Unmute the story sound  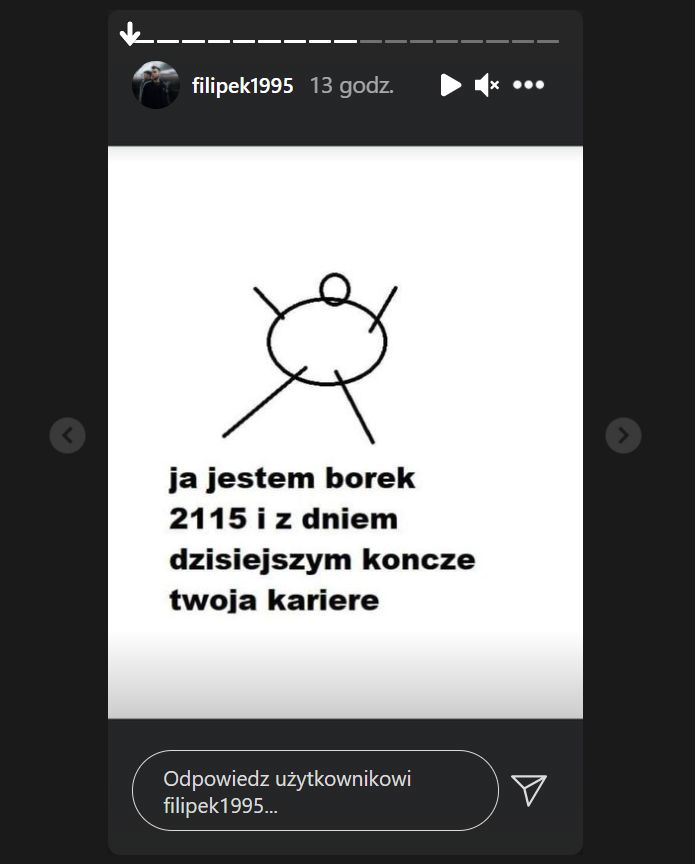pos(486,85)
